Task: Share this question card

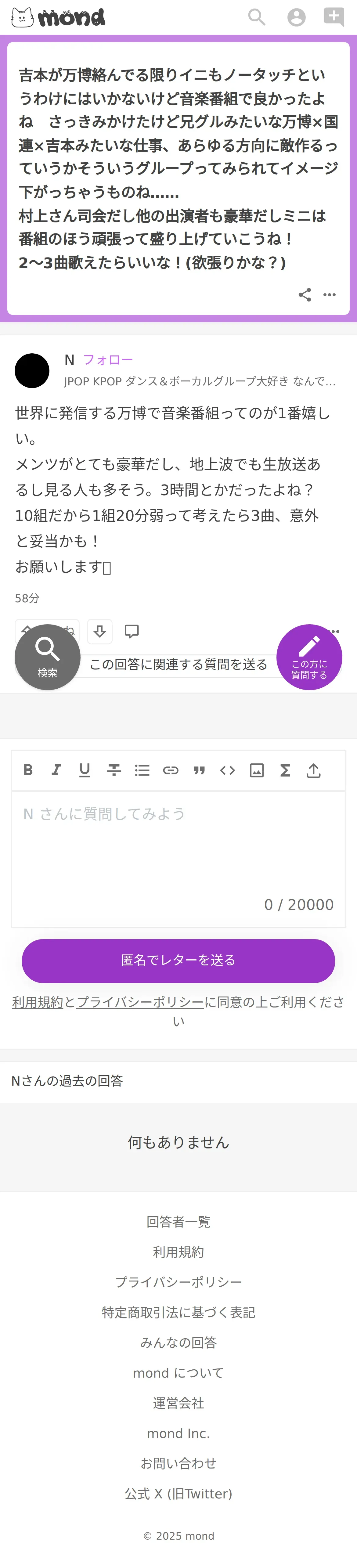Action: tap(305, 295)
